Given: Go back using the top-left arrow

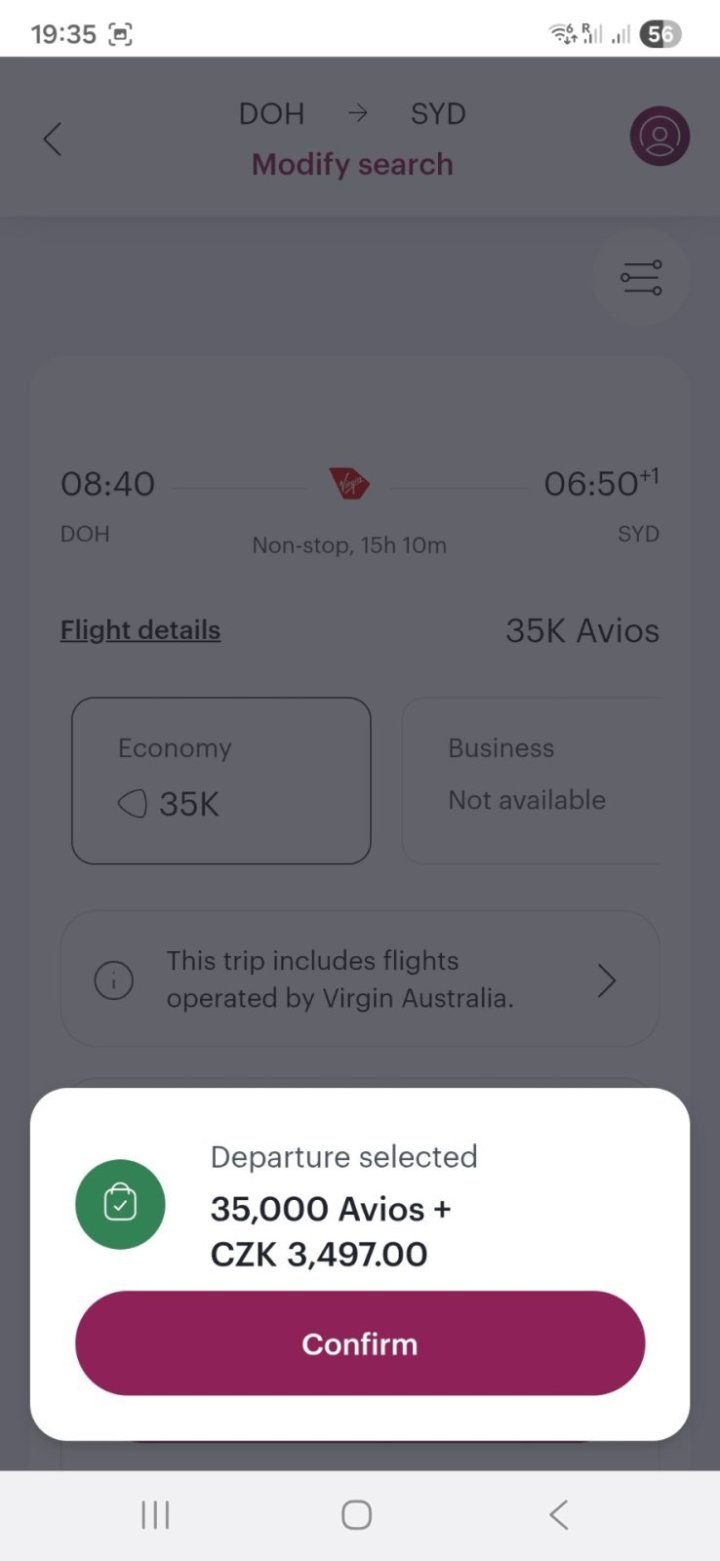Looking at the screenshot, I should coord(53,139).
